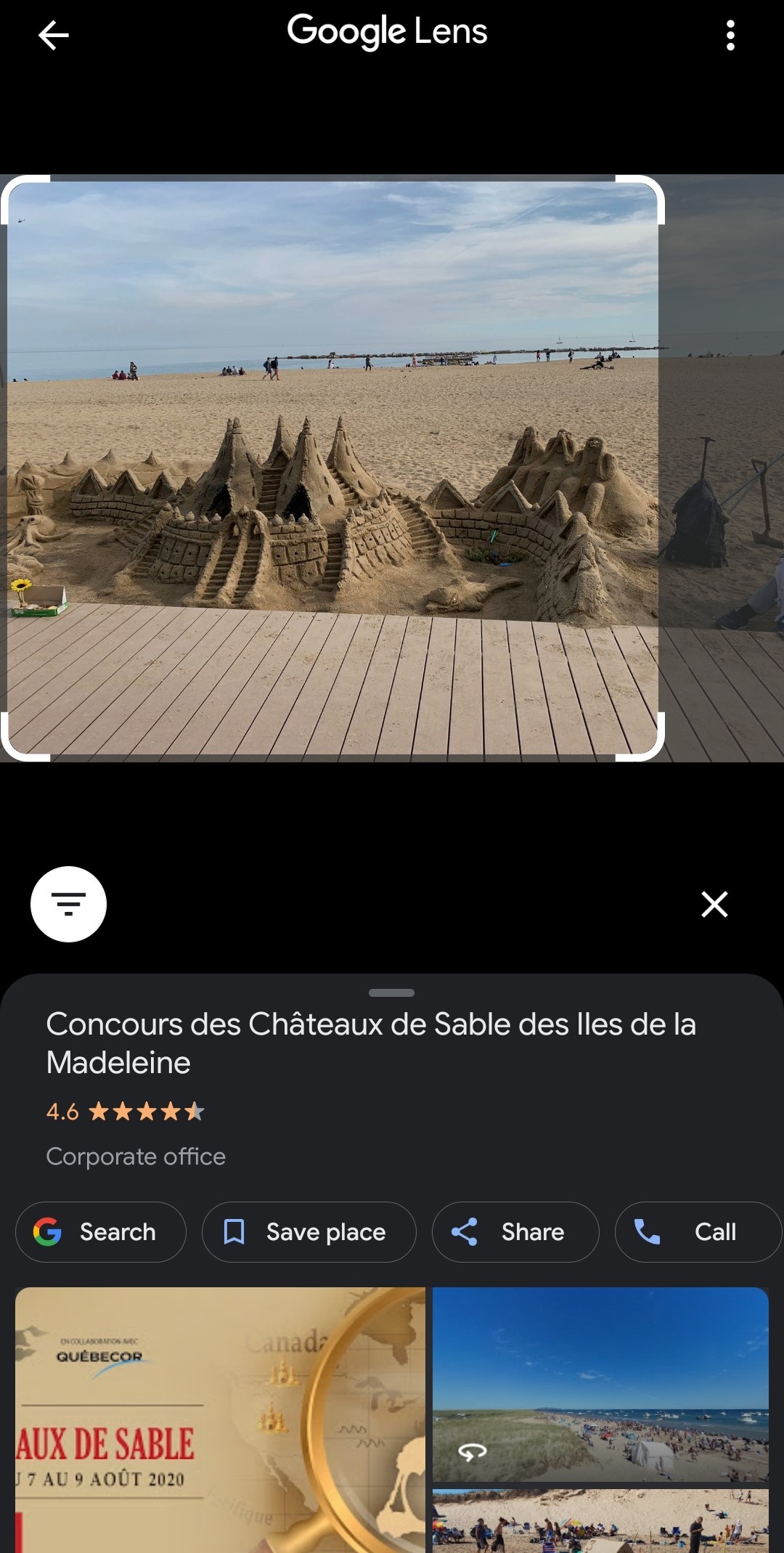Viewport: 784px width, 1553px height.
Task: Save place to your list
Action: [x=309, y=1232]
